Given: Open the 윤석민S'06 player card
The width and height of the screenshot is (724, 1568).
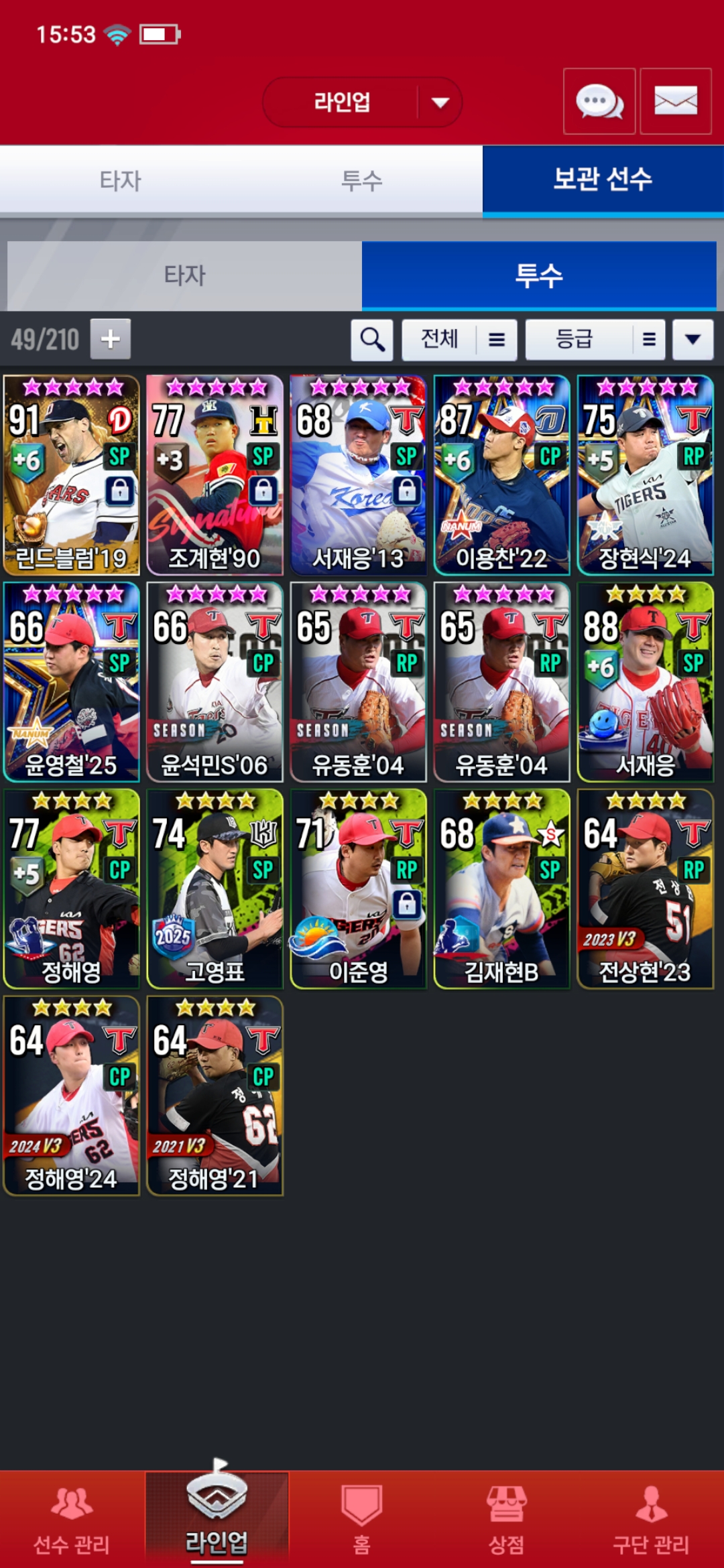Looking at the screenshot, I should point(215,682).
